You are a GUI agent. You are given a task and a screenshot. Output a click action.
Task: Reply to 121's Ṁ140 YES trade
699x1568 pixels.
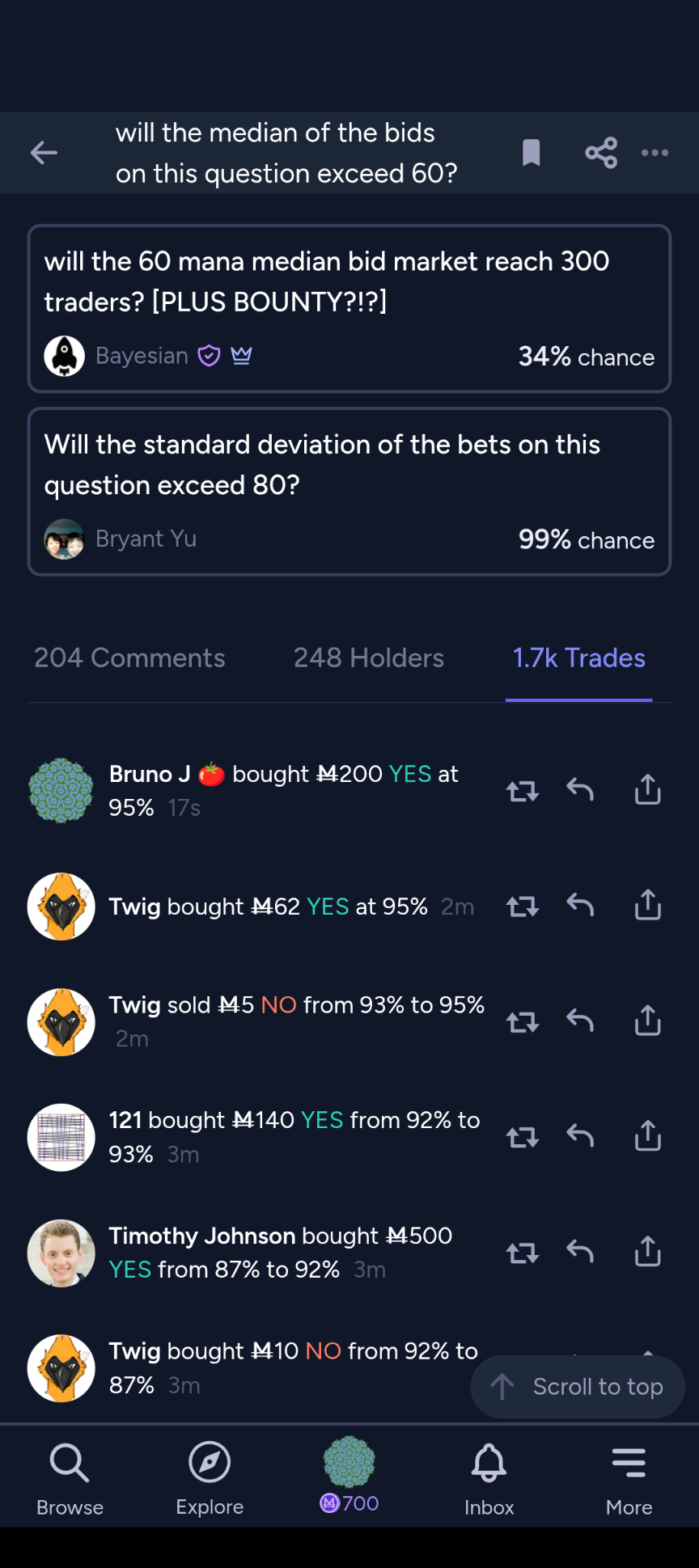(x=580, y=1137)
